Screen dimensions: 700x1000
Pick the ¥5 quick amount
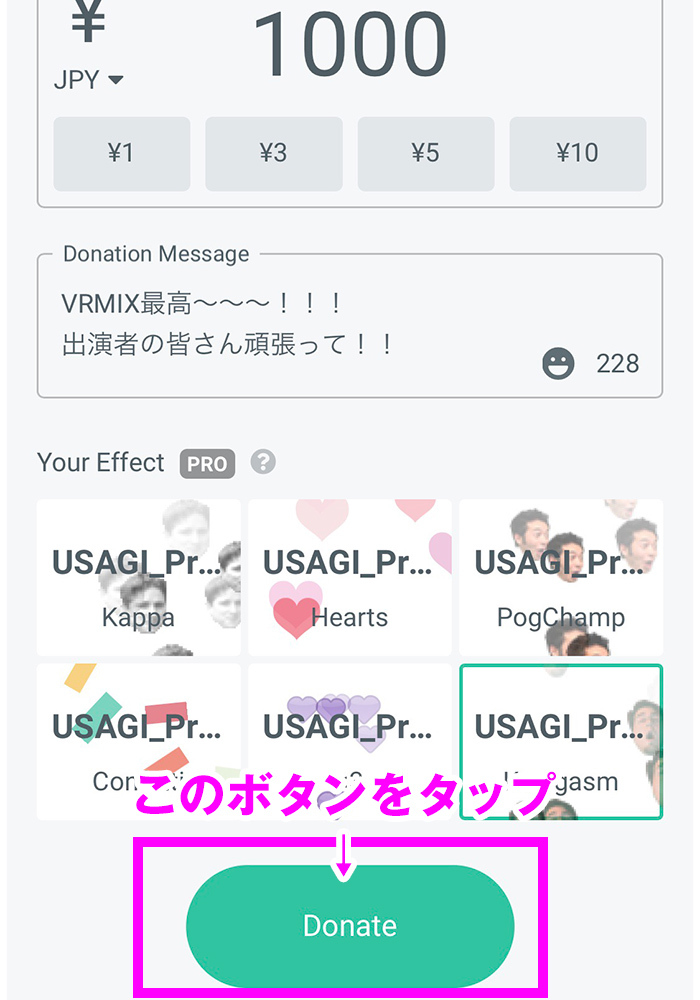425,153
